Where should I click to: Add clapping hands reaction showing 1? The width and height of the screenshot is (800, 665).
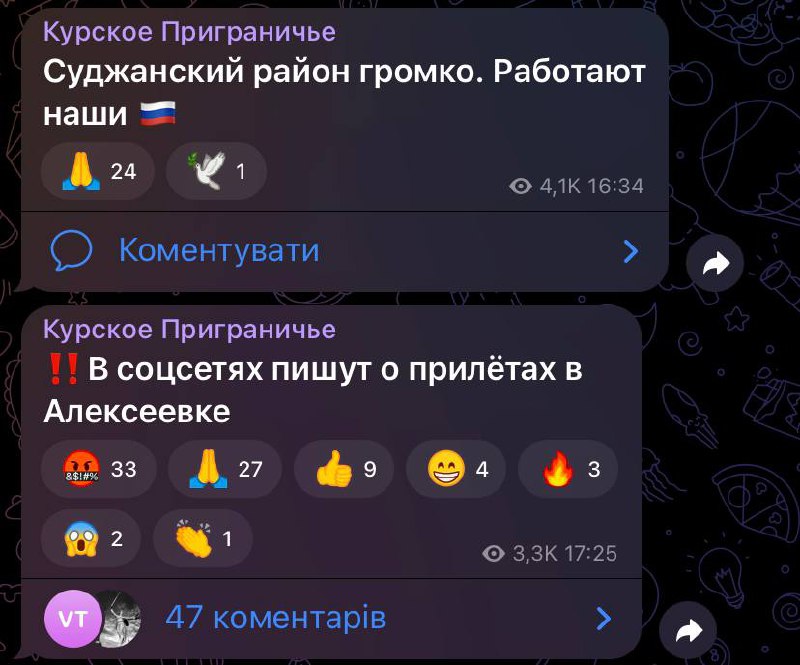click(x=202, y=538)
